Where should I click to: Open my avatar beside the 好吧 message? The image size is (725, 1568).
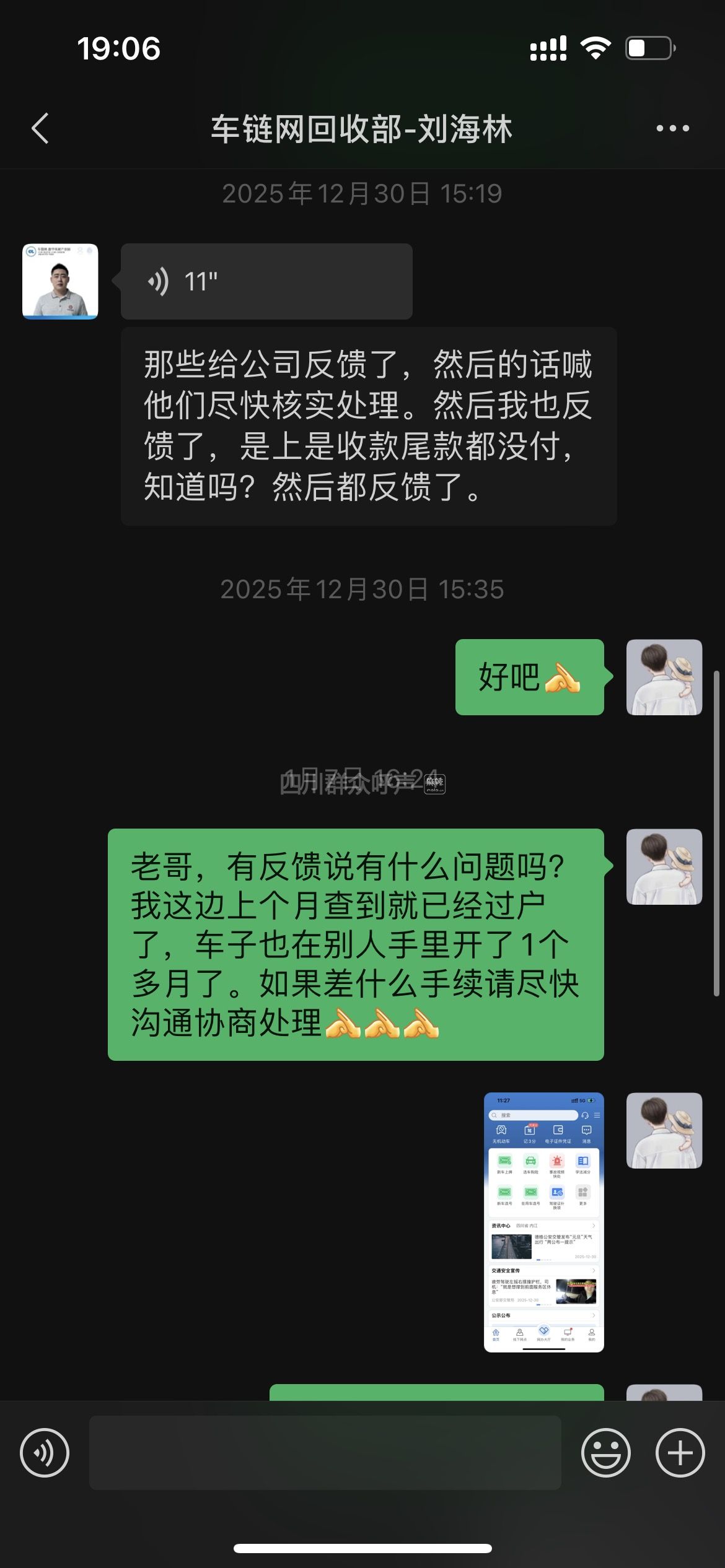(x=664, y=677)
